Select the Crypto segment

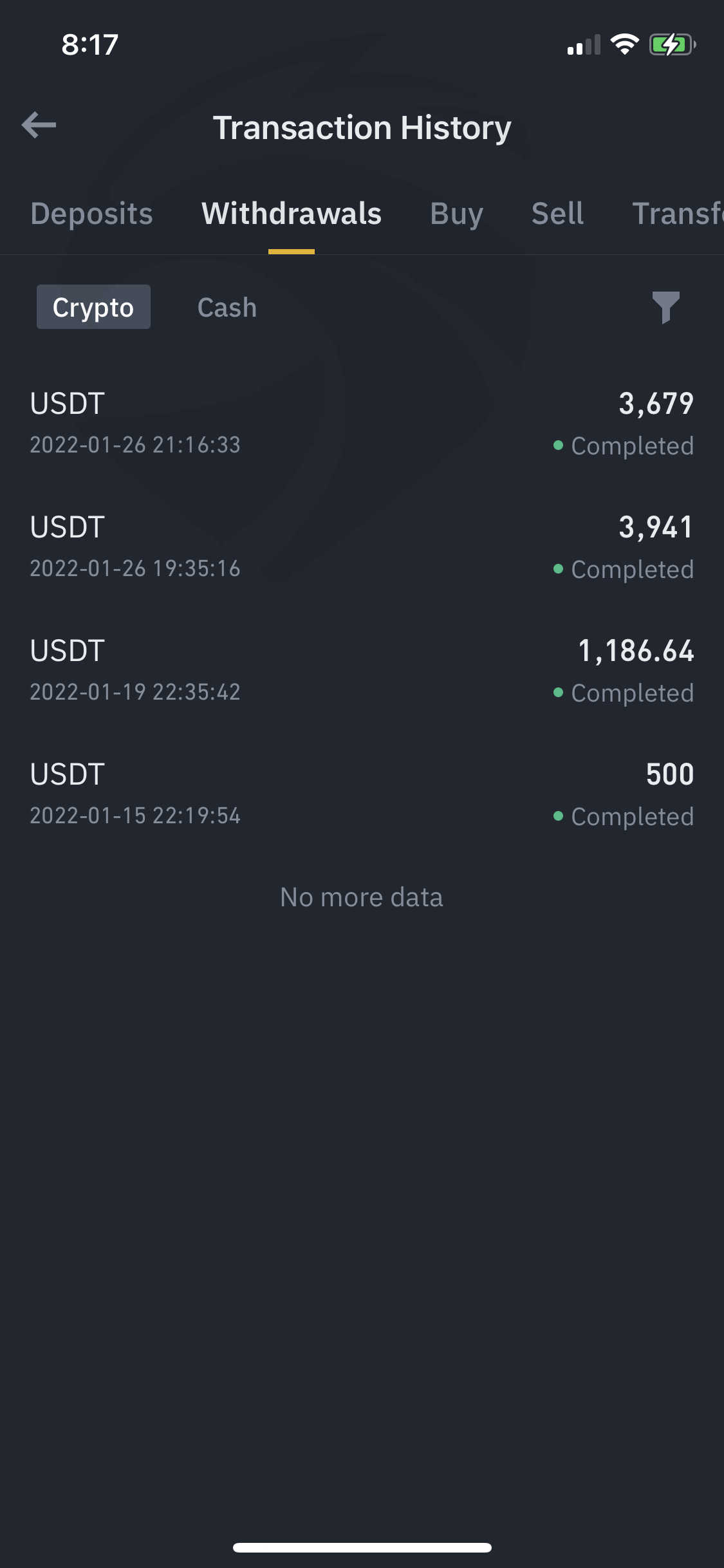93,307
